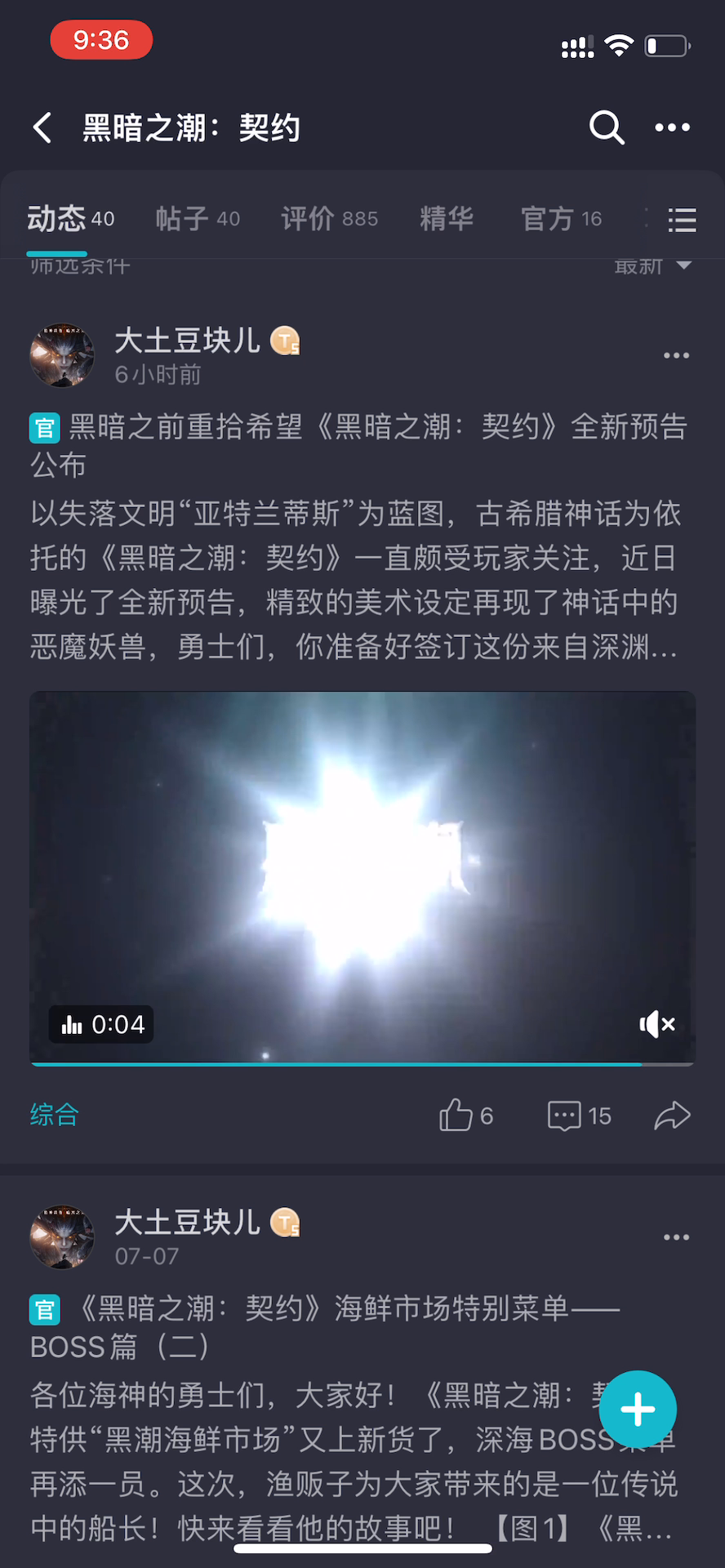
Task: Open the 综合 tag link
Action: pyautogui.click(x=54, y=1115)
